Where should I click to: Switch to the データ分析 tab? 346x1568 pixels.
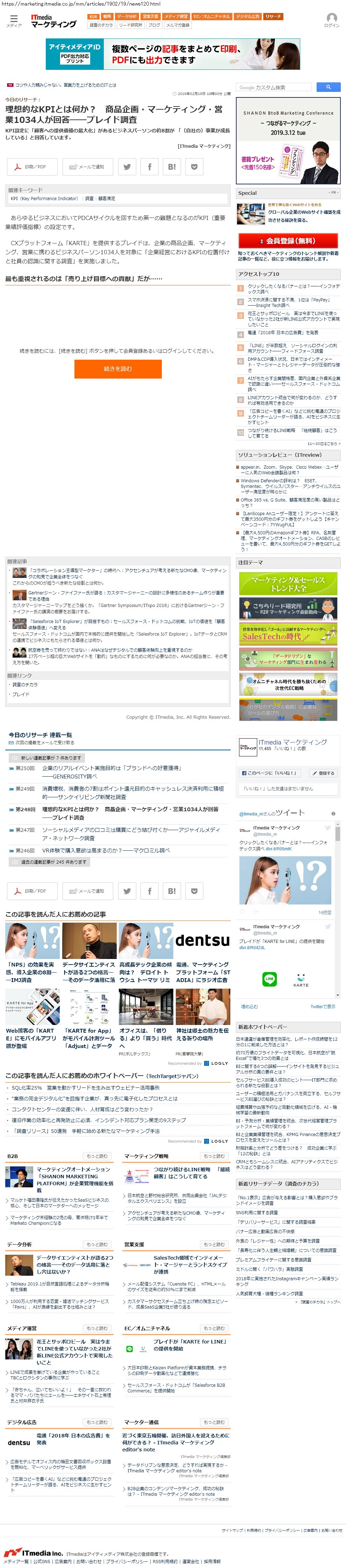[x=127, y=16]
